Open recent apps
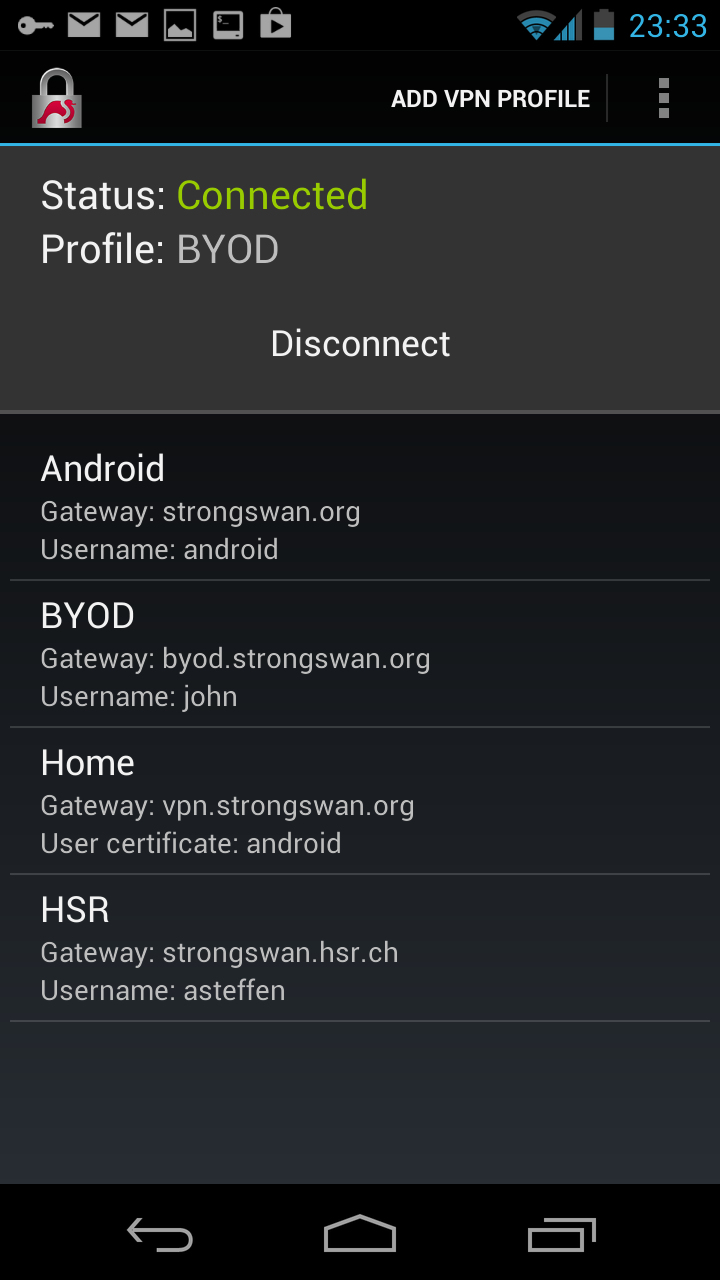Screen dimensions: 720x1280 pos(561,1234)
